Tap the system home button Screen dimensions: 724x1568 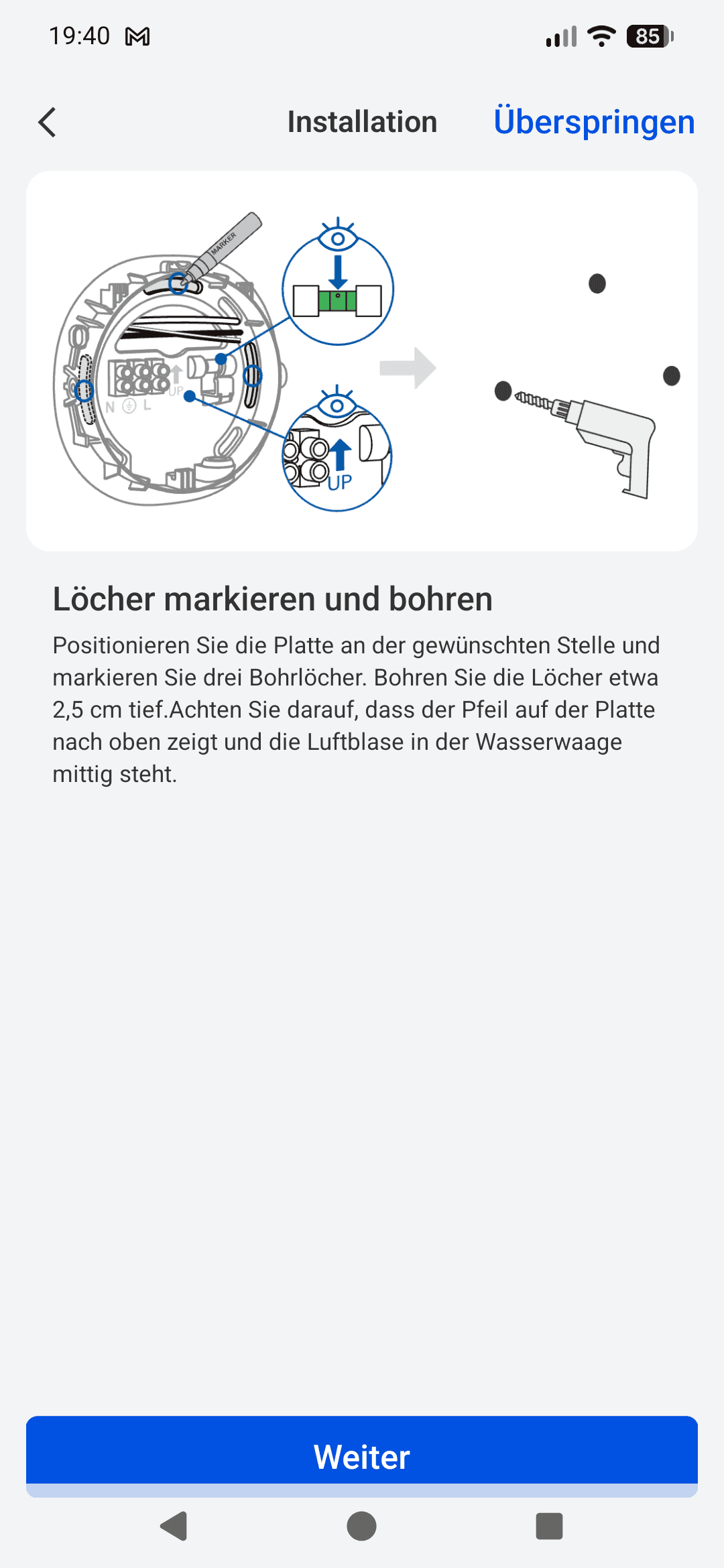tap(361, 1526)
